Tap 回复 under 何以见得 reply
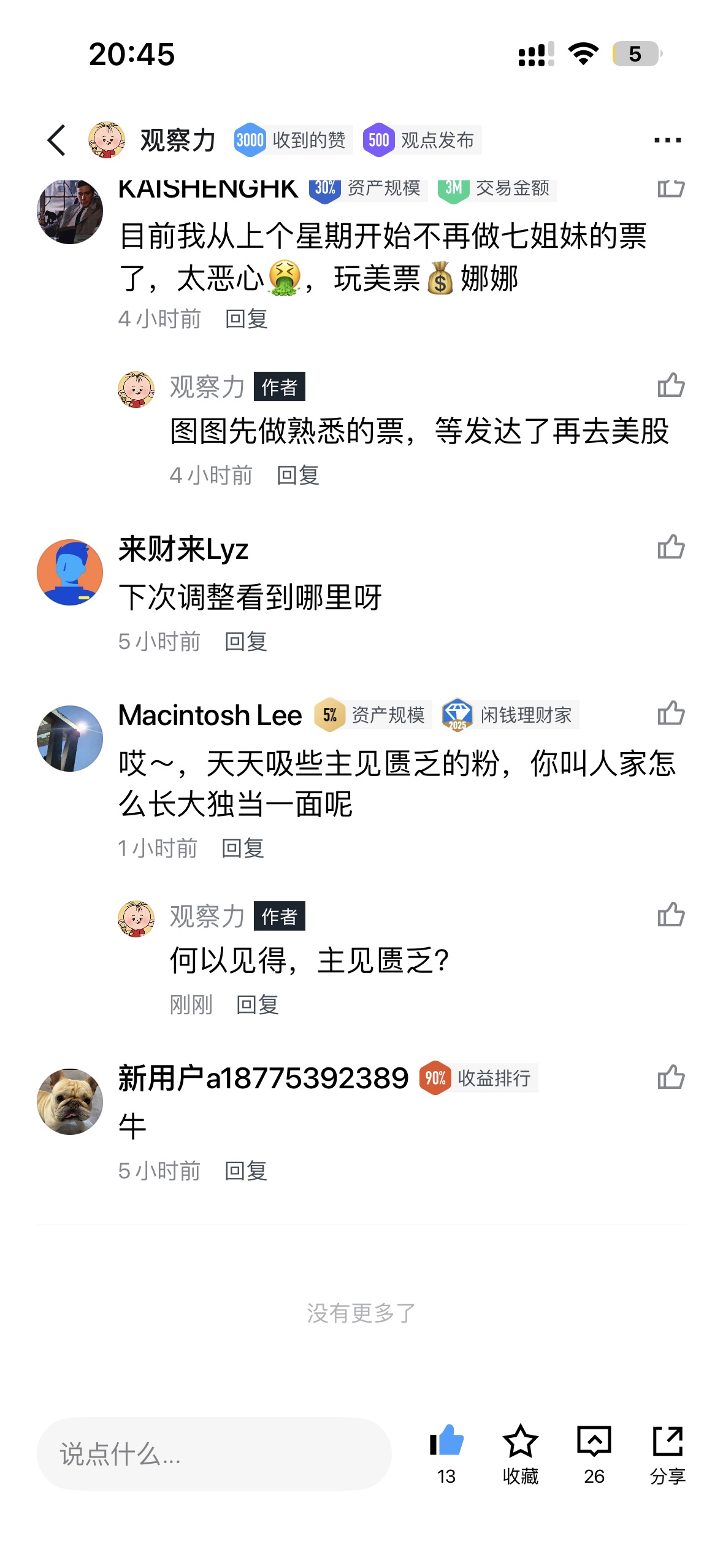Image resolution: width=723 pixels, height=1568 pixels. 258,1005
